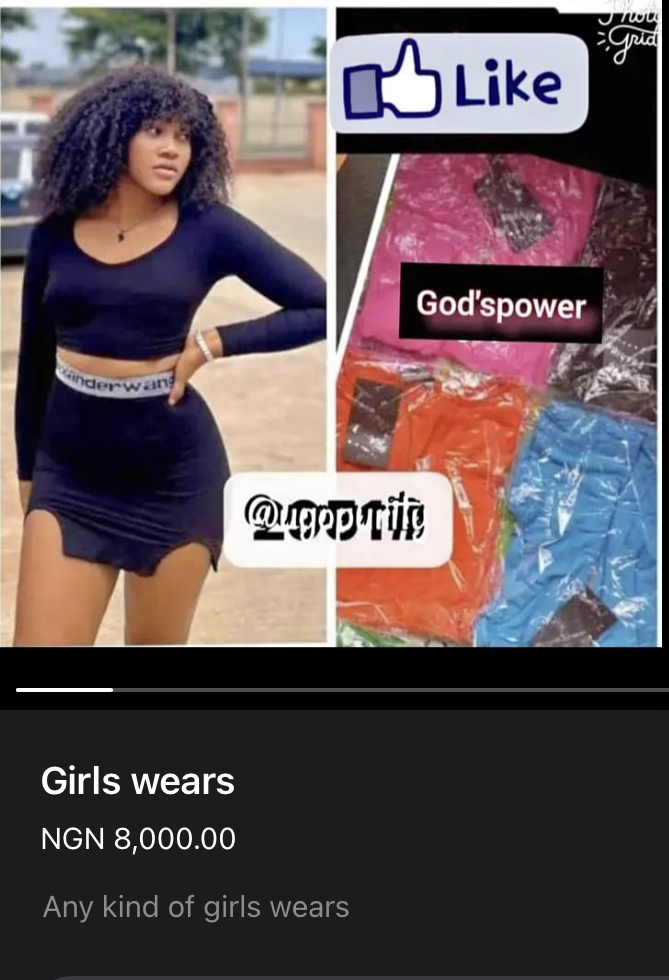Open the Girls wears product image
The width and height of the screenshot is (669, 980).
click(x=334, y=325)
